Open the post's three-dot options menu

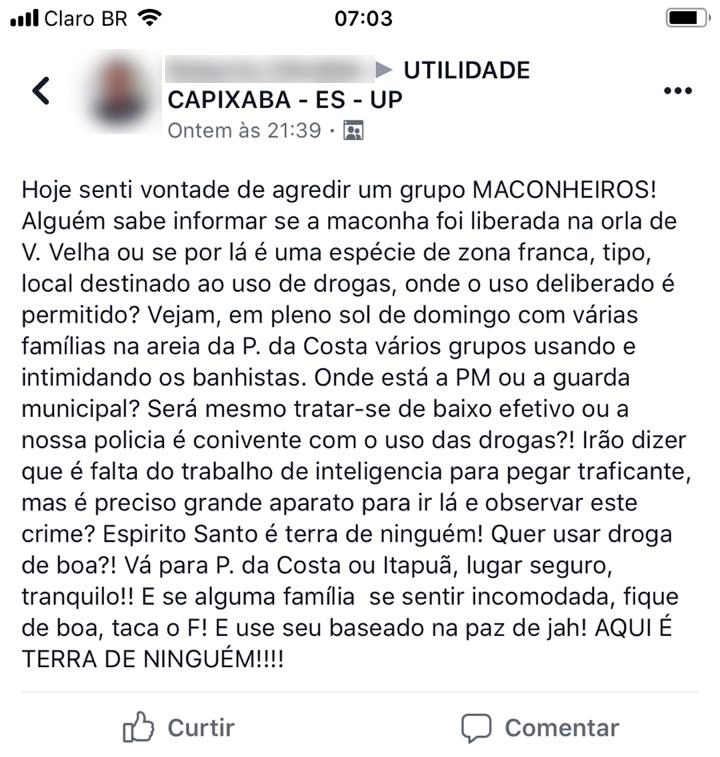677,91
